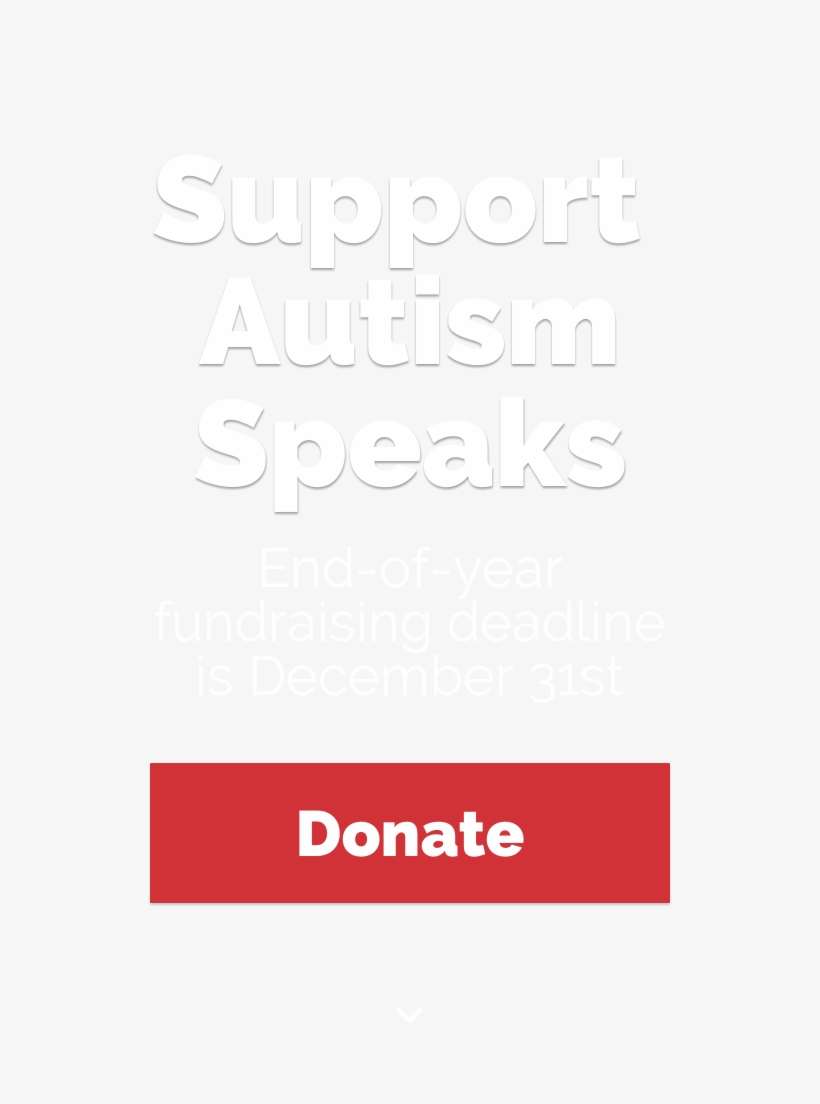Tap the red Donate button

(409, 832)
